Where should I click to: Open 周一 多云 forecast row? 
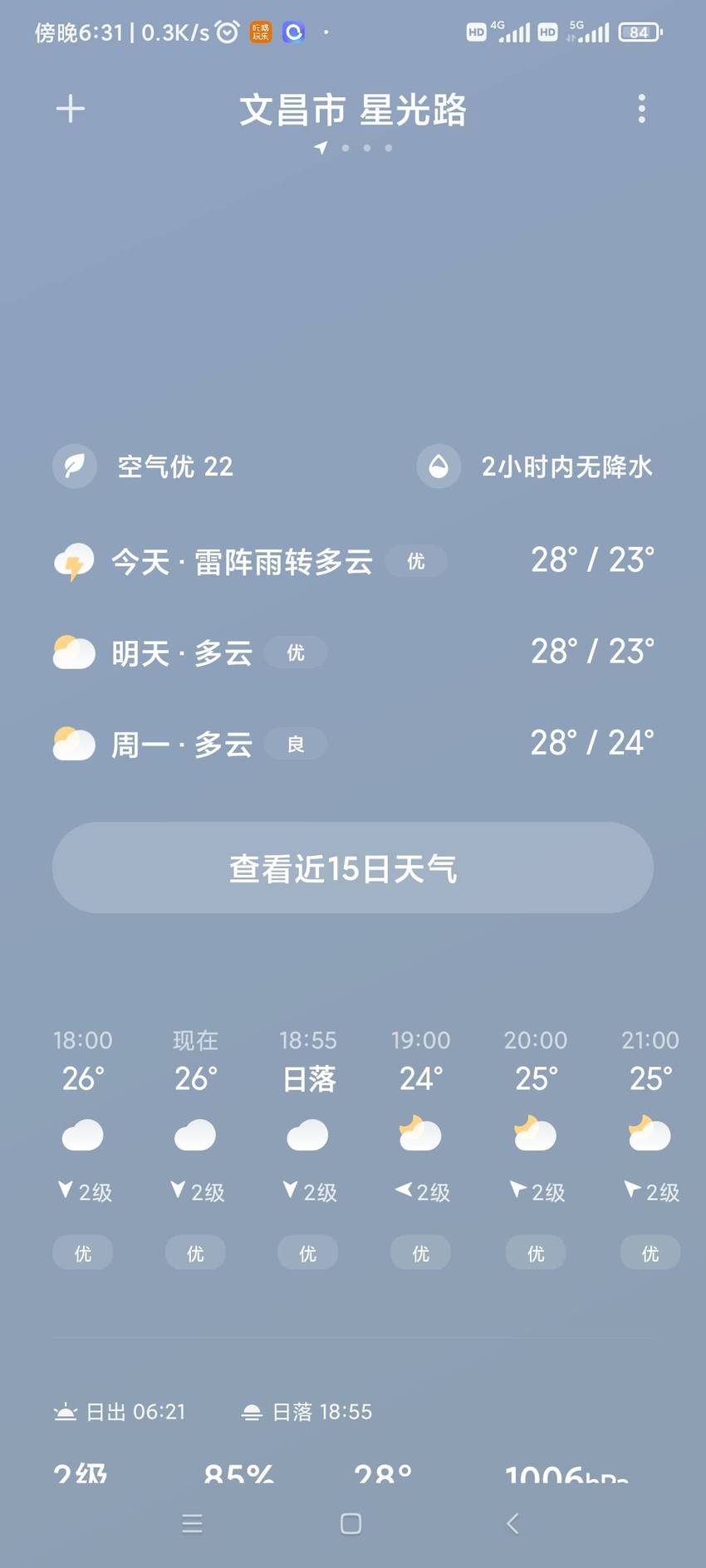tap(353, 744)
